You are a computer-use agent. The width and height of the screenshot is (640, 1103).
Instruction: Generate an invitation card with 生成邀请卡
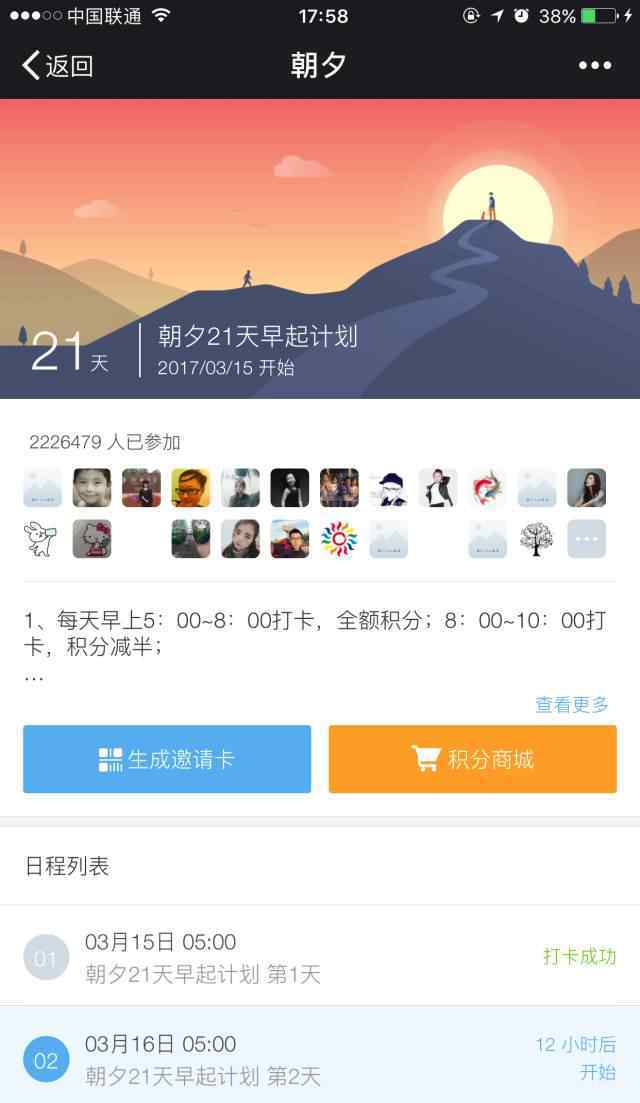(x=167, y=759)
